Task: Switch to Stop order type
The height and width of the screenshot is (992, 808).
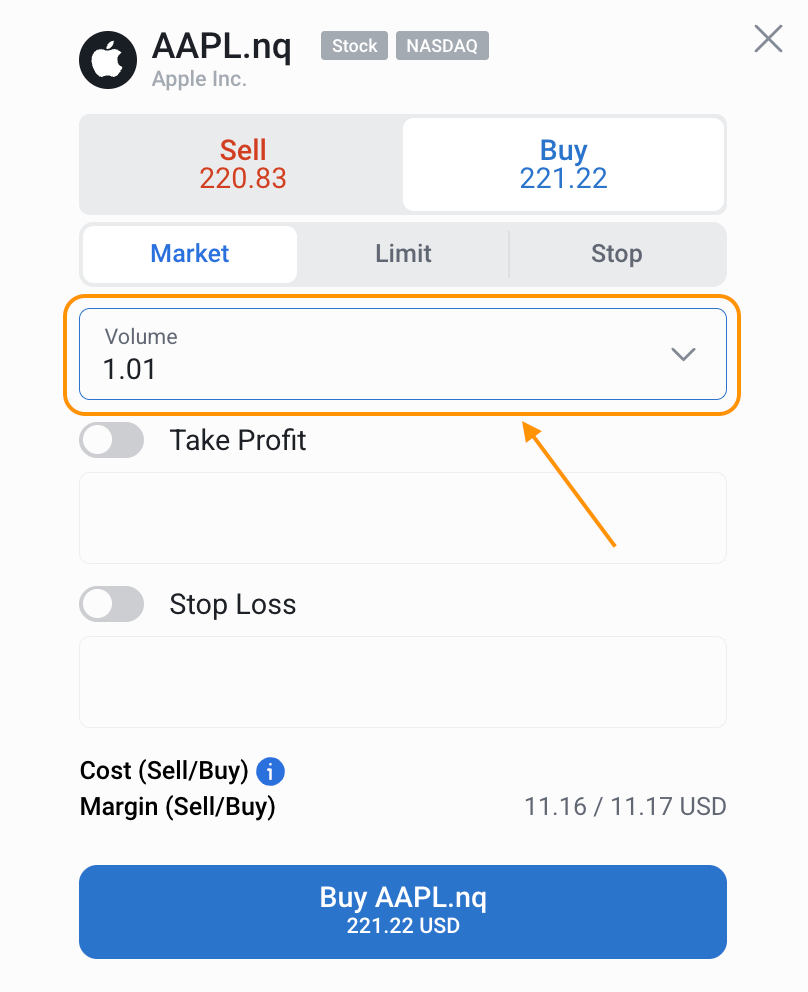Action: click(616, 254)
